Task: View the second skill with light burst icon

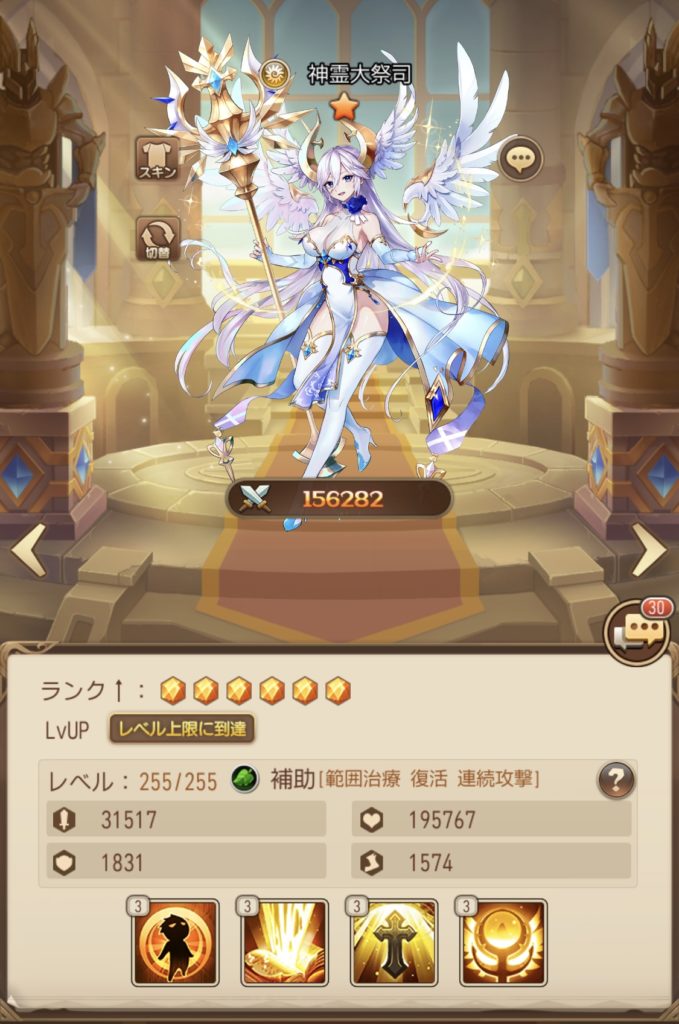Action: pos(285,942)
